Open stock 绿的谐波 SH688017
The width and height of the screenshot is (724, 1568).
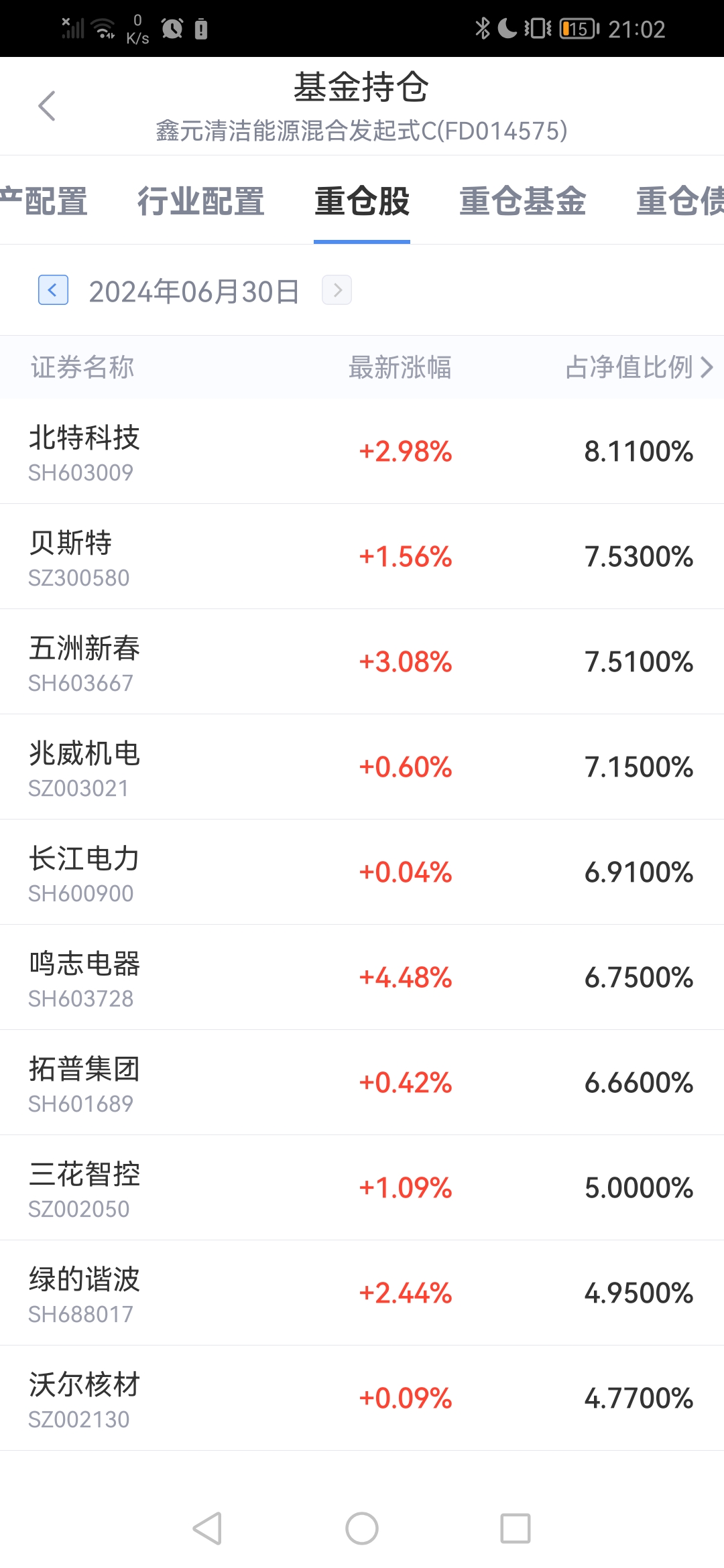coord(362,1293)
